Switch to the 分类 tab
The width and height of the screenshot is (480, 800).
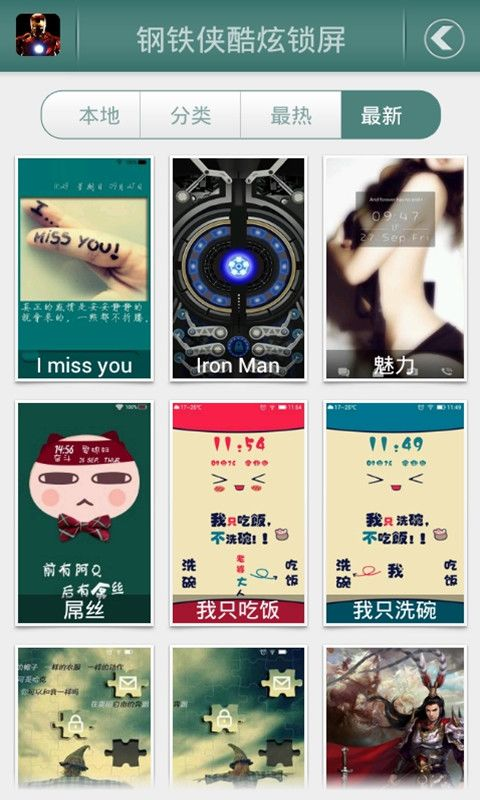[190, 115]
